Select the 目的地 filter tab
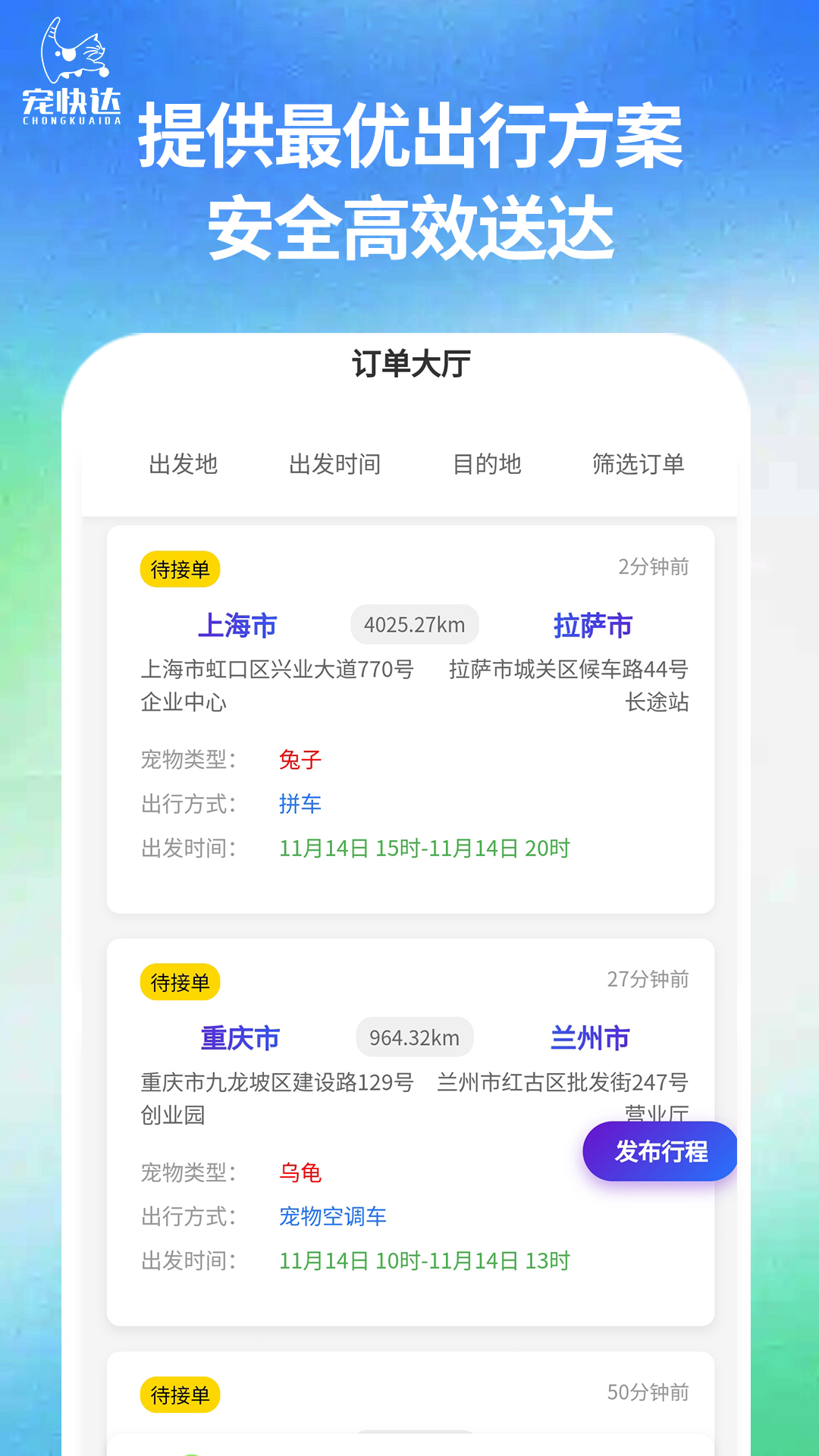 pos(488,465)
